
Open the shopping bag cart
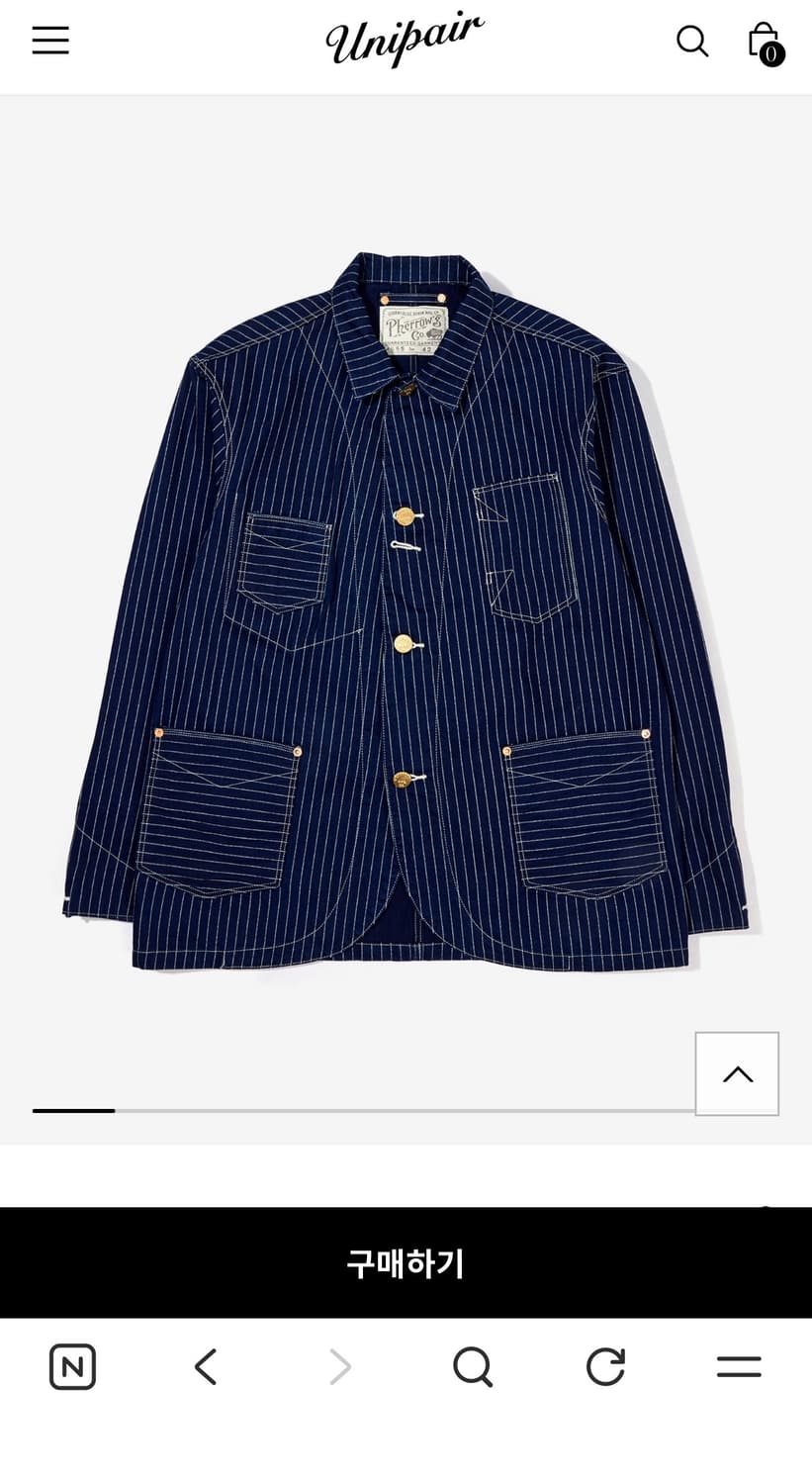click(763, 40)
